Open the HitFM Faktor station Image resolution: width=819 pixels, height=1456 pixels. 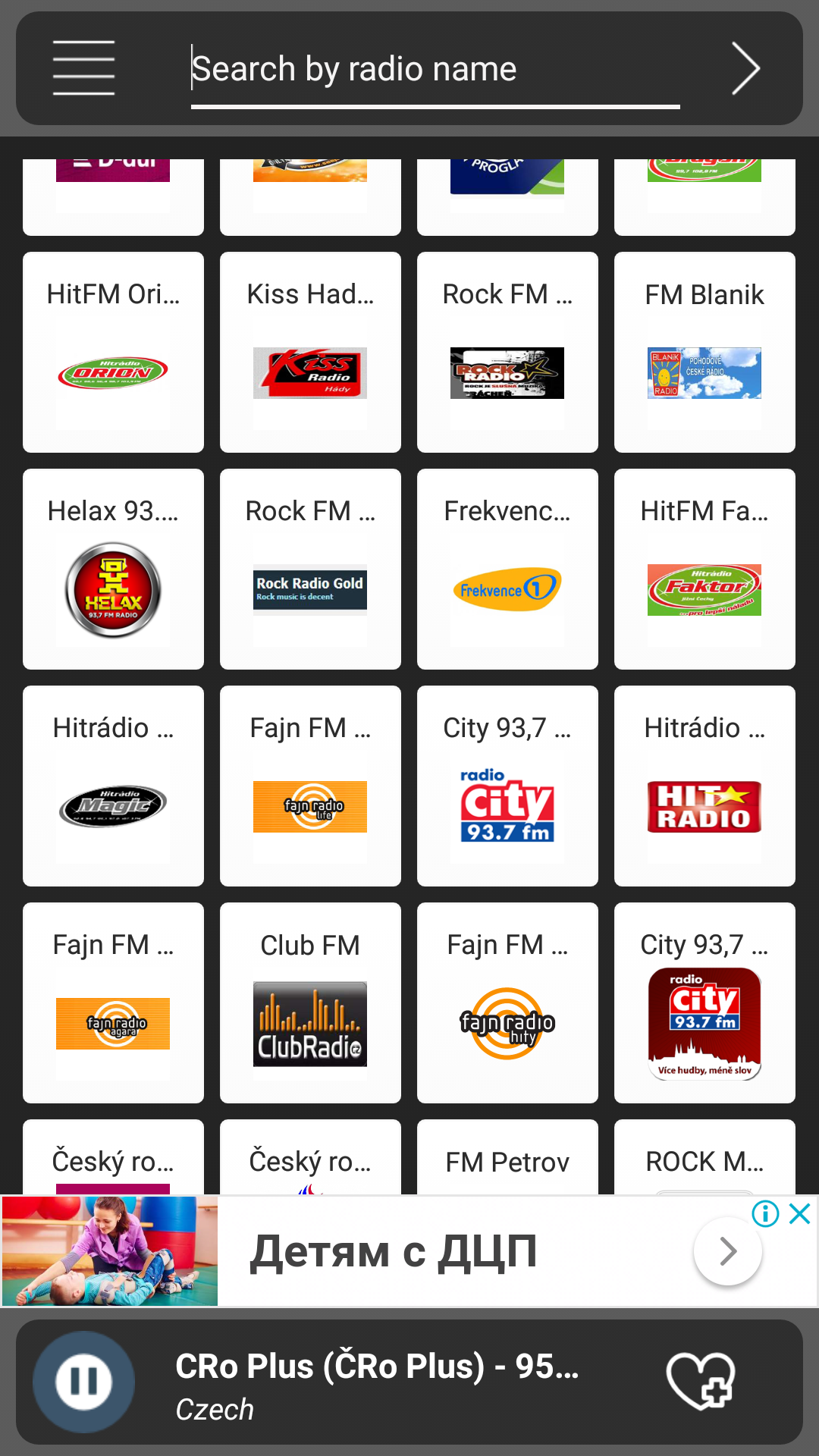(x=704, y=569)
